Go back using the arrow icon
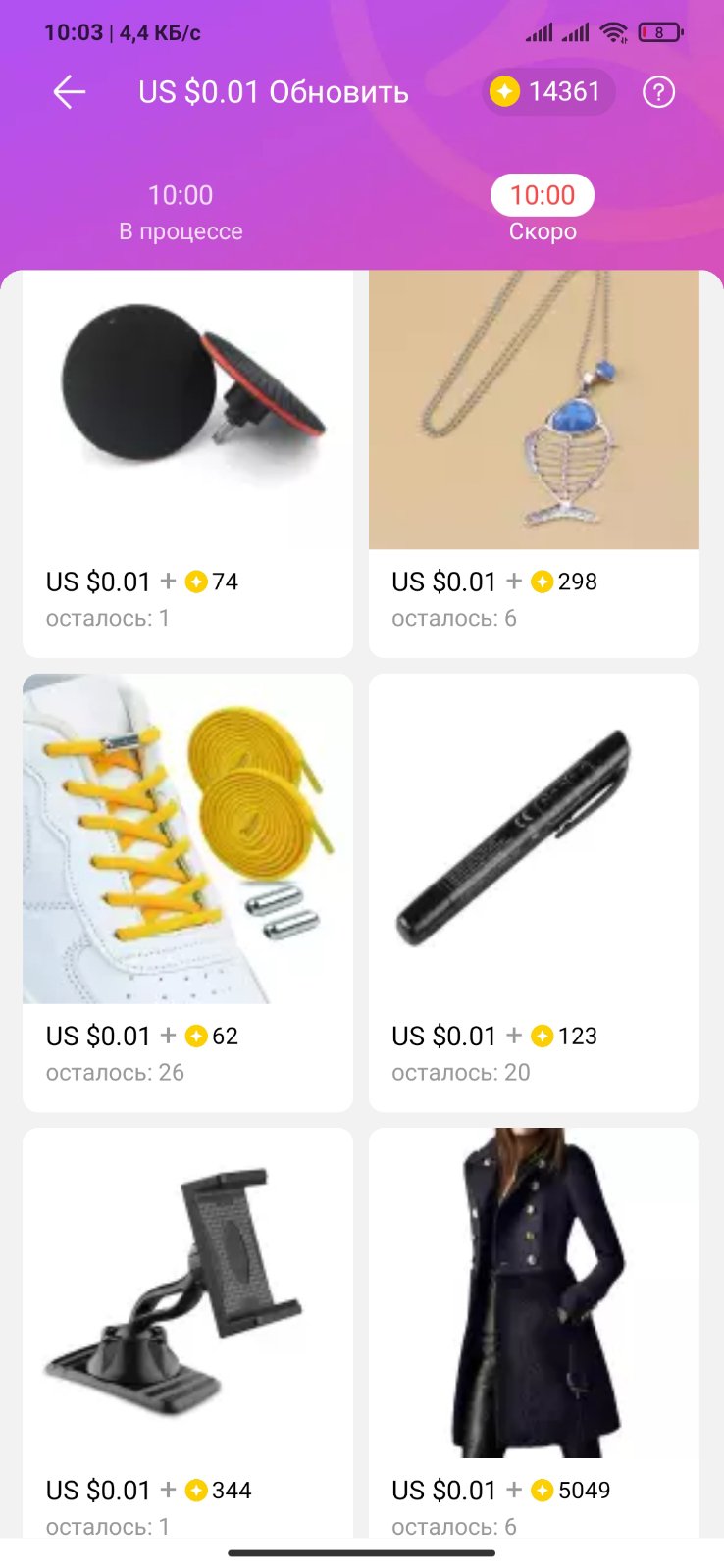Image resolution: width=724 pixels, height=1568 pixels. (70, 93)
